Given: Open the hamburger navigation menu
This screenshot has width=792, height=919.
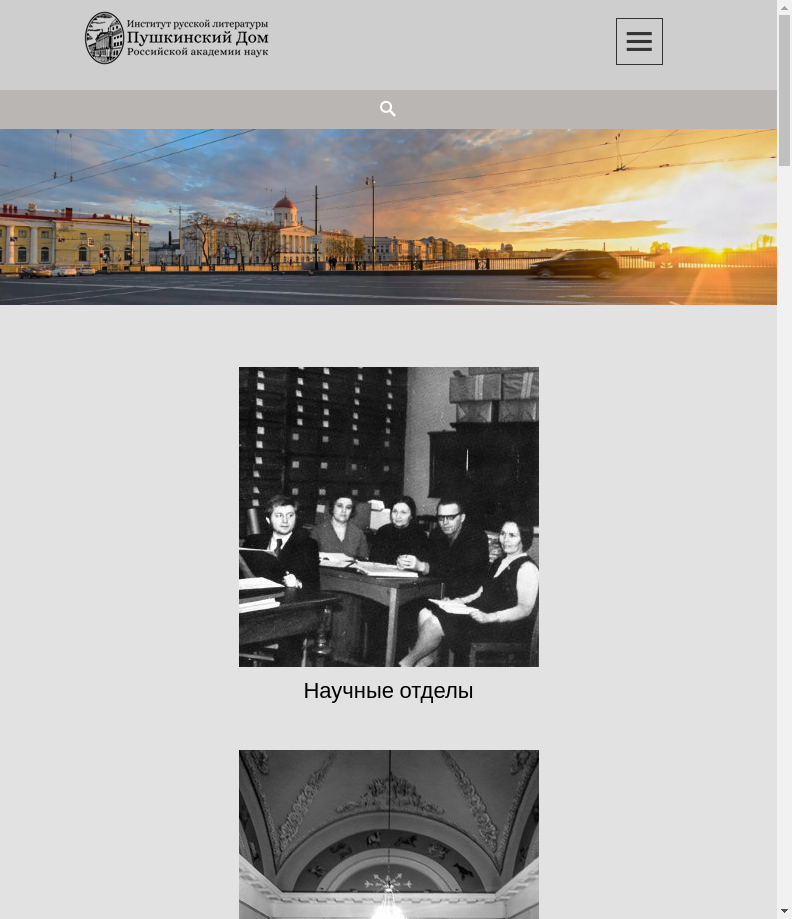Looking at the screenshot, I should point(639,41).
